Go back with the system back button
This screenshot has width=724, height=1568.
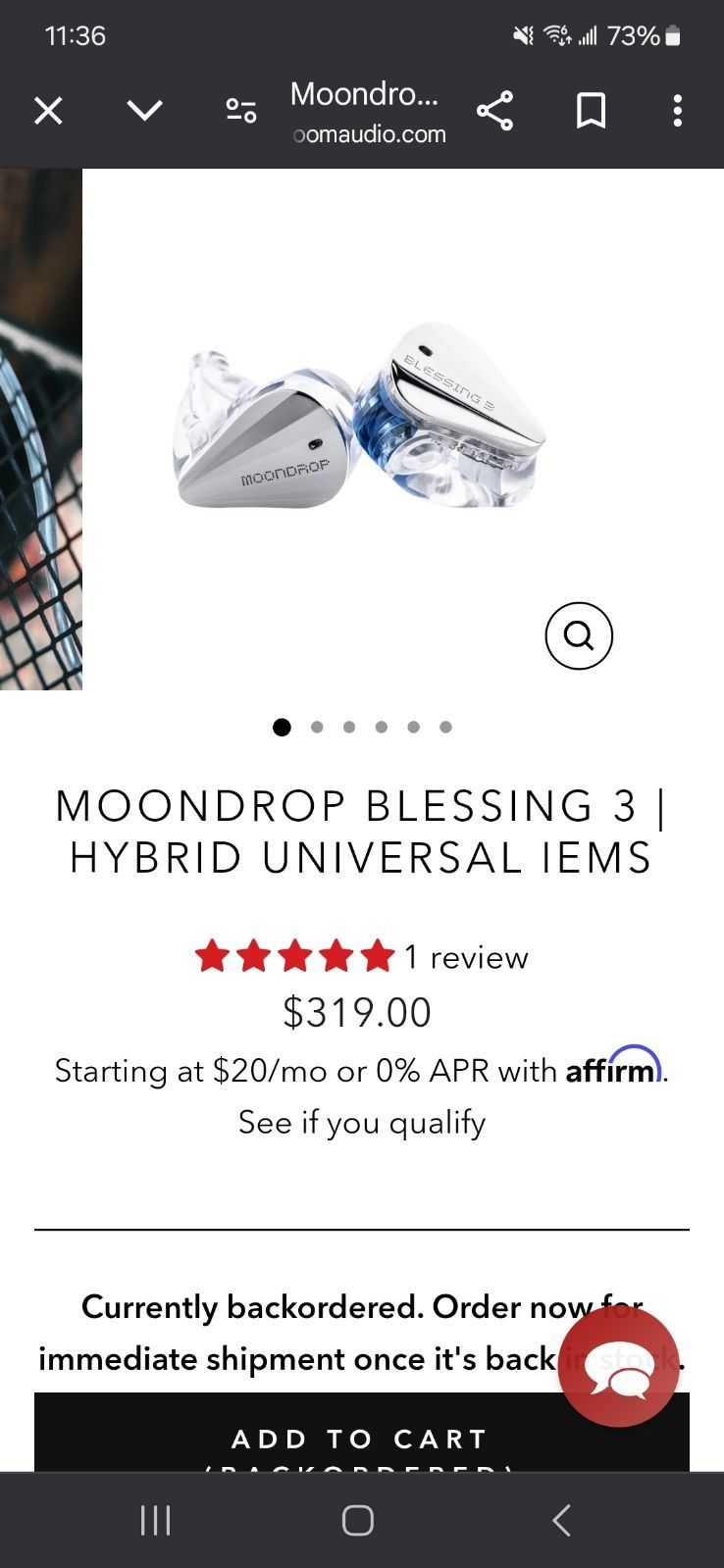click(x=561, y=1520)
